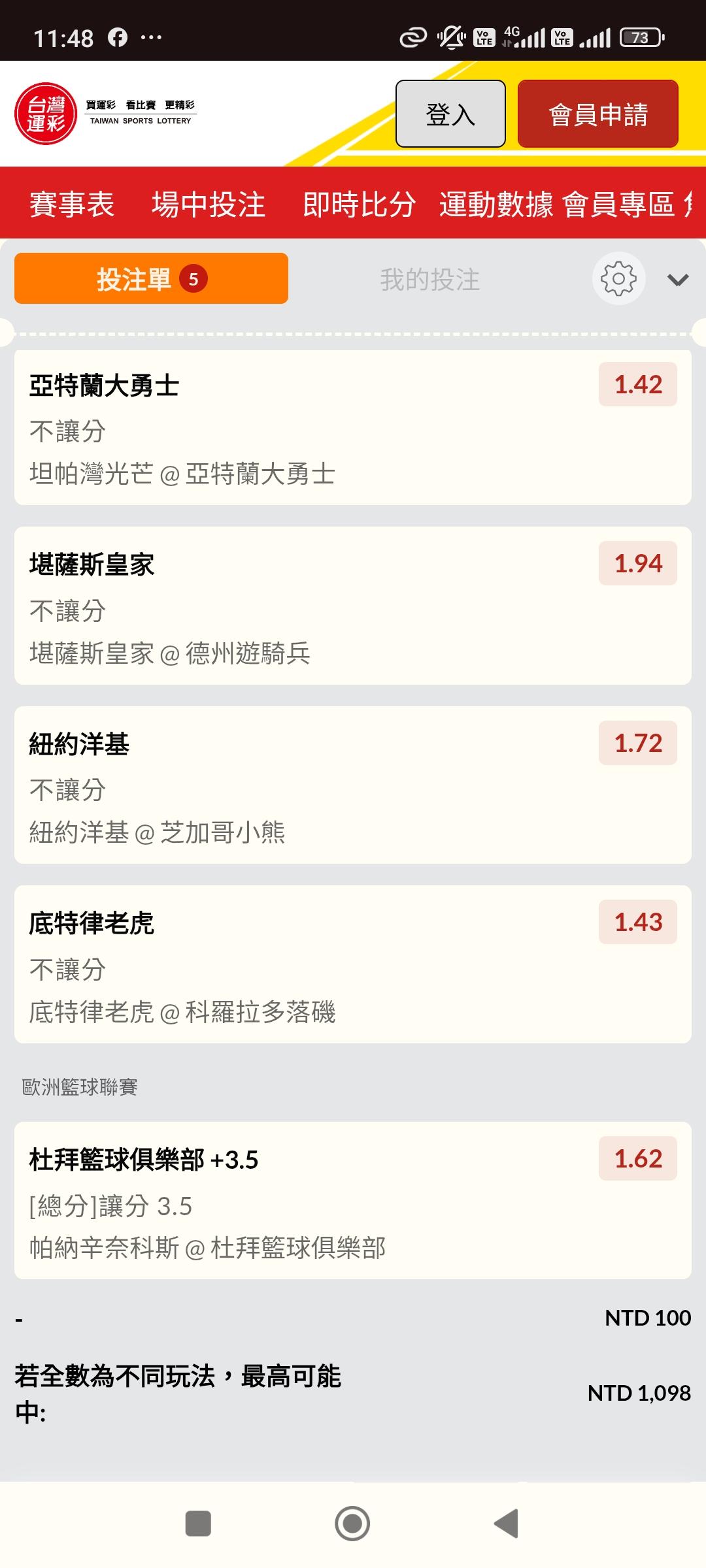Open 會員申請 member registration
The width and height of the screenshot is (706, 1568).
[597, 114]
